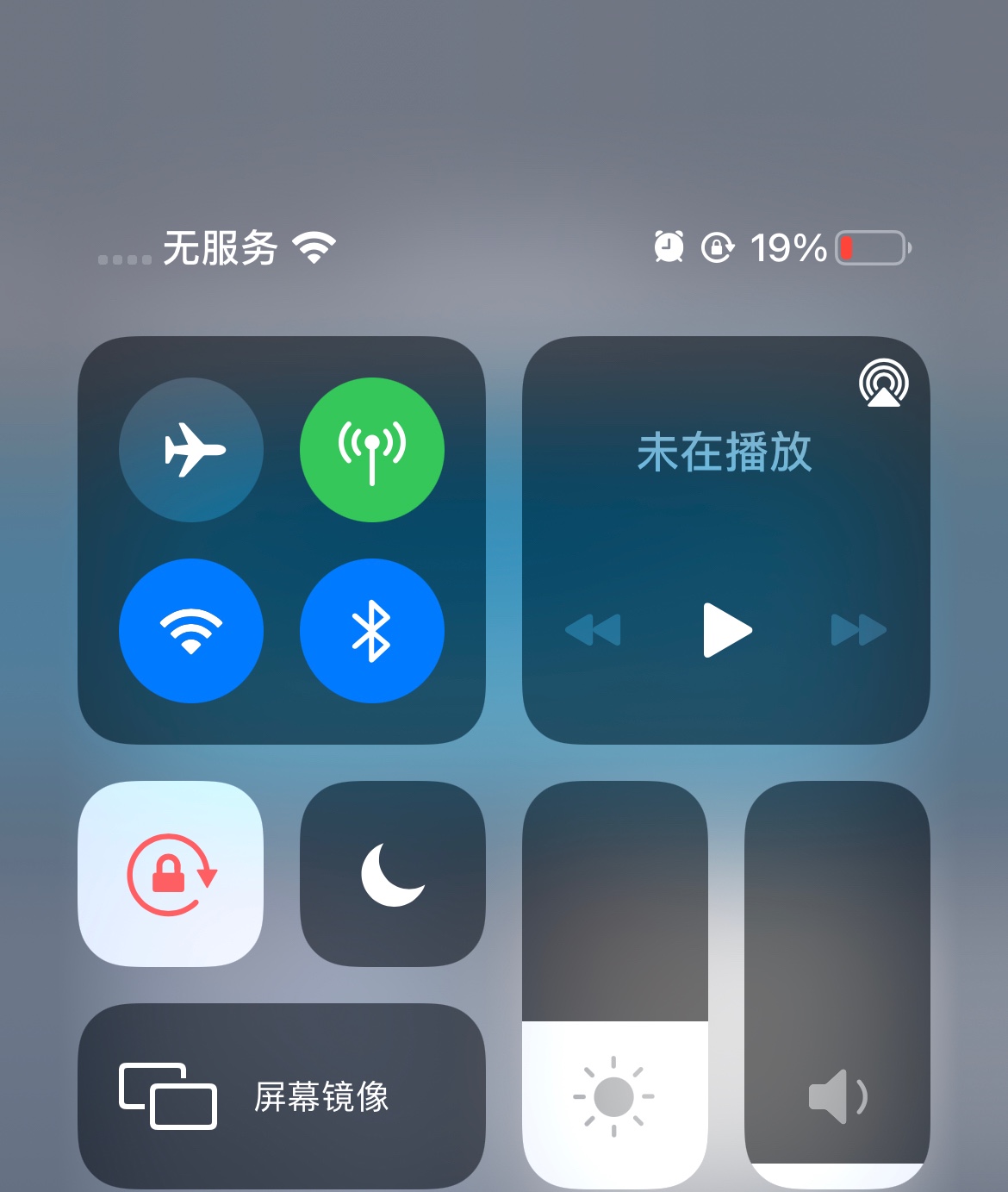Enable airplane mode

(x=191, y=450)
